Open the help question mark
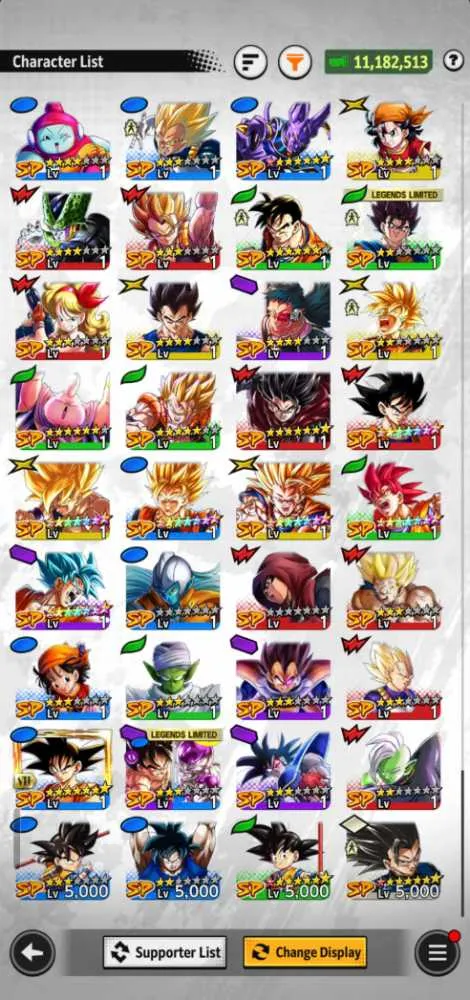Image resolution: width=470 pixels, height=1000 pixels. pos(453,61)
